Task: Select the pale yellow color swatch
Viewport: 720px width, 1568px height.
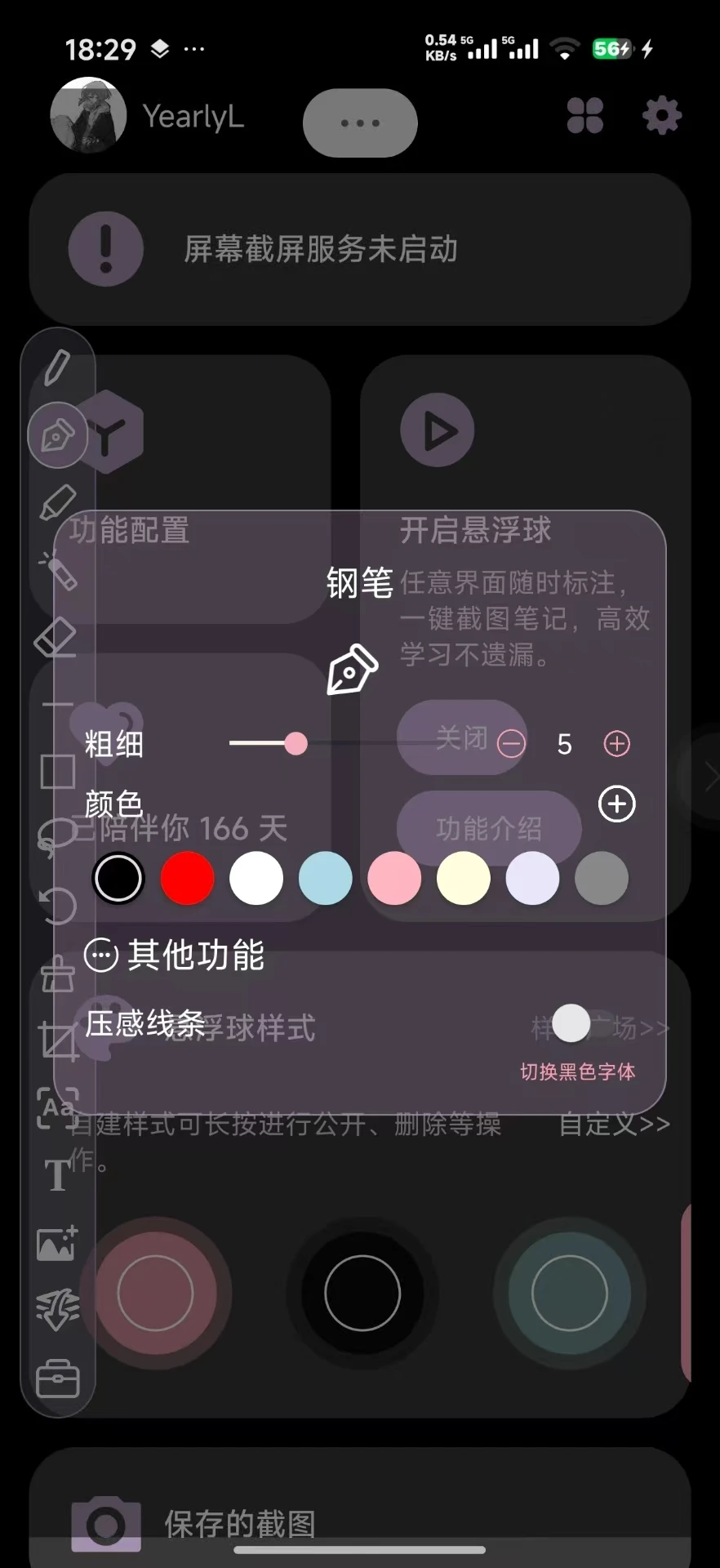Action: [x=464, y=879]
